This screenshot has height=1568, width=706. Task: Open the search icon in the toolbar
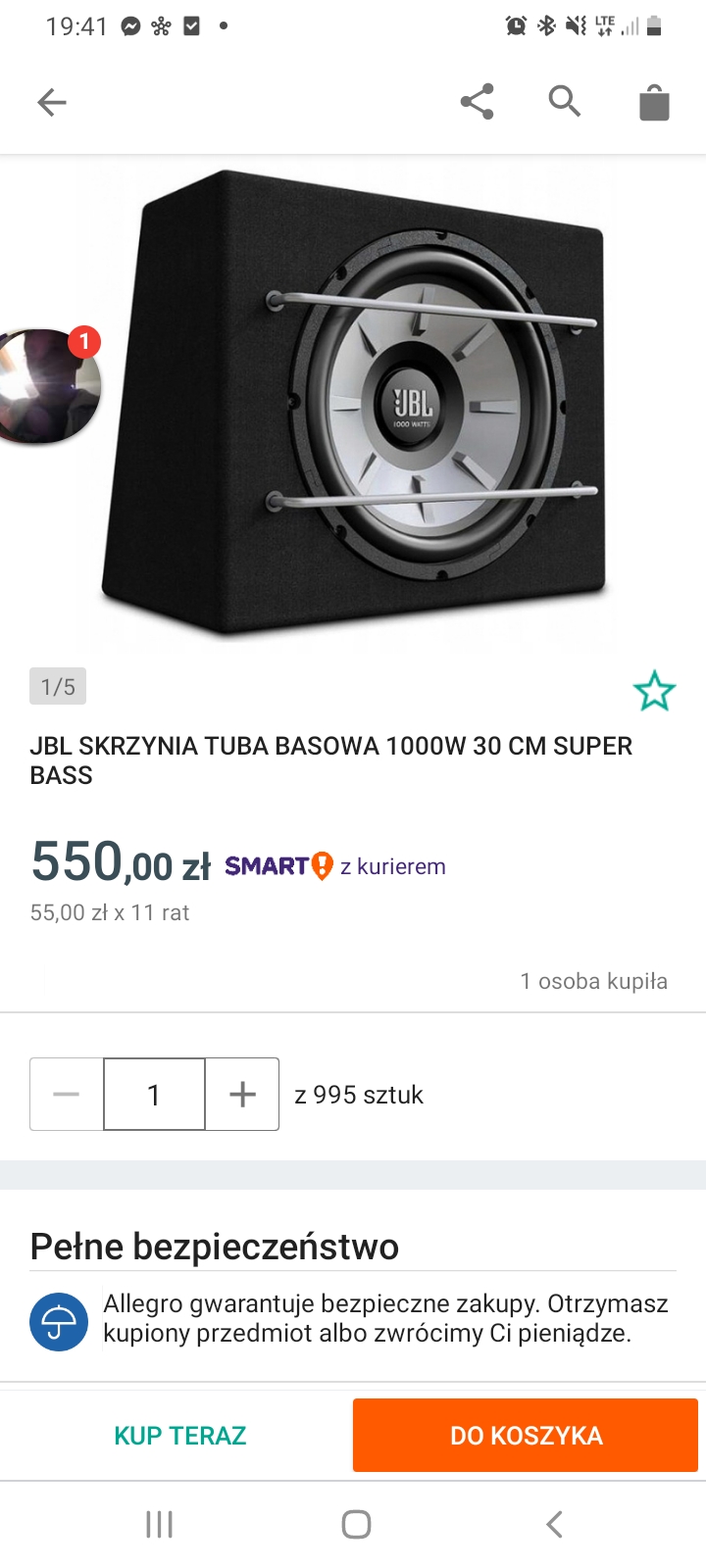click(x=564, y=101)
